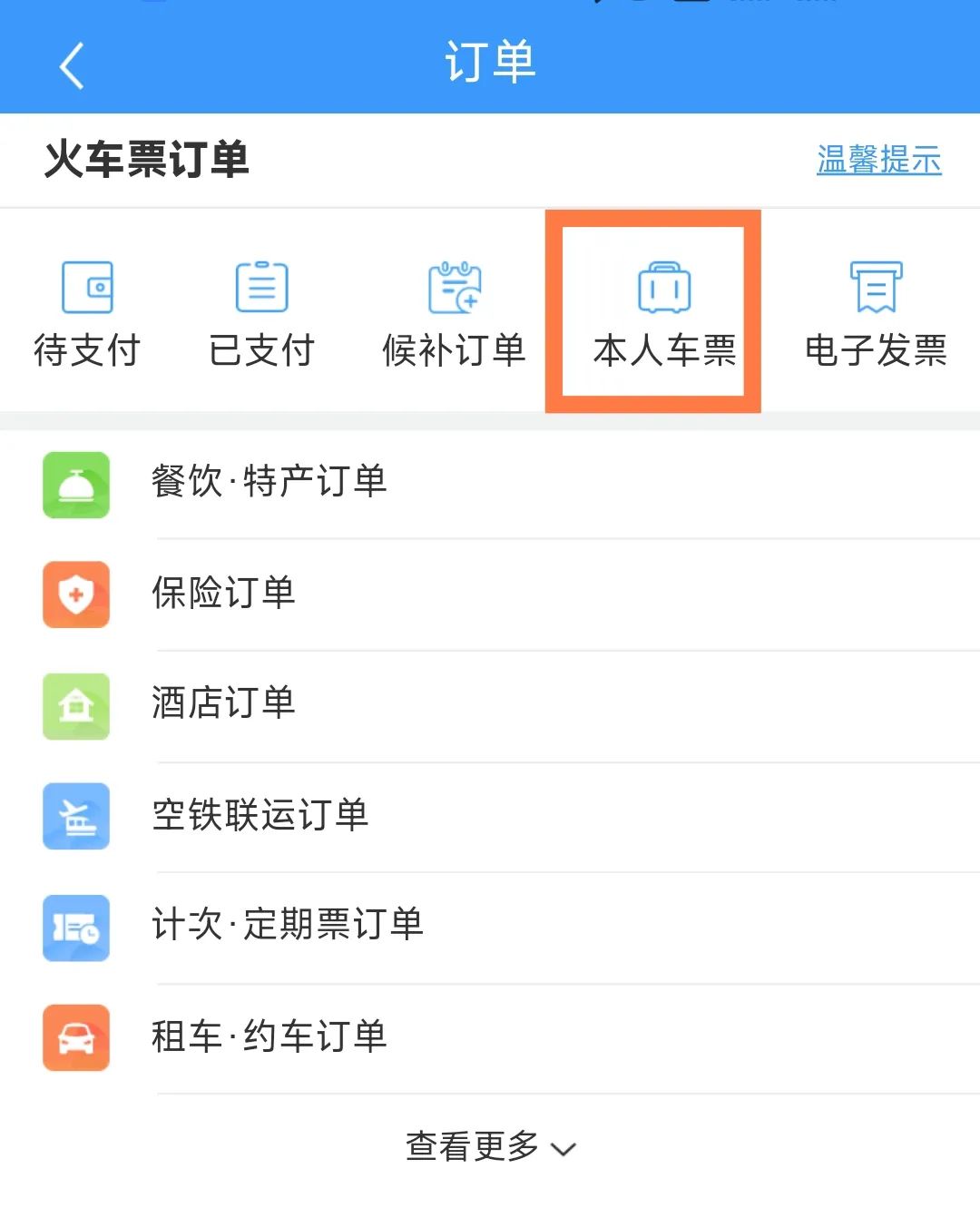Open 租车·约车订单 from the list

[x=269, y=1037]
